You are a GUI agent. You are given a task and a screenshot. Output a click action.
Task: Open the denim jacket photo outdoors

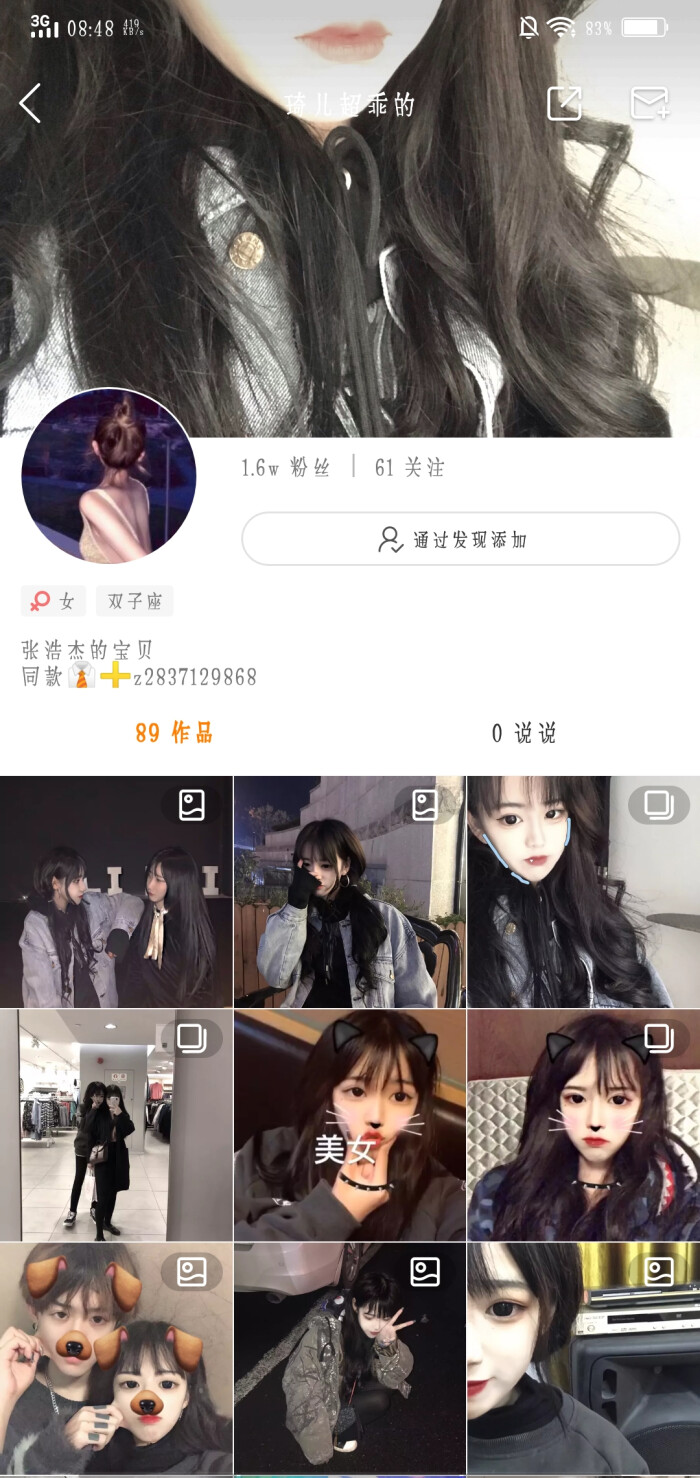pos(349,892)
